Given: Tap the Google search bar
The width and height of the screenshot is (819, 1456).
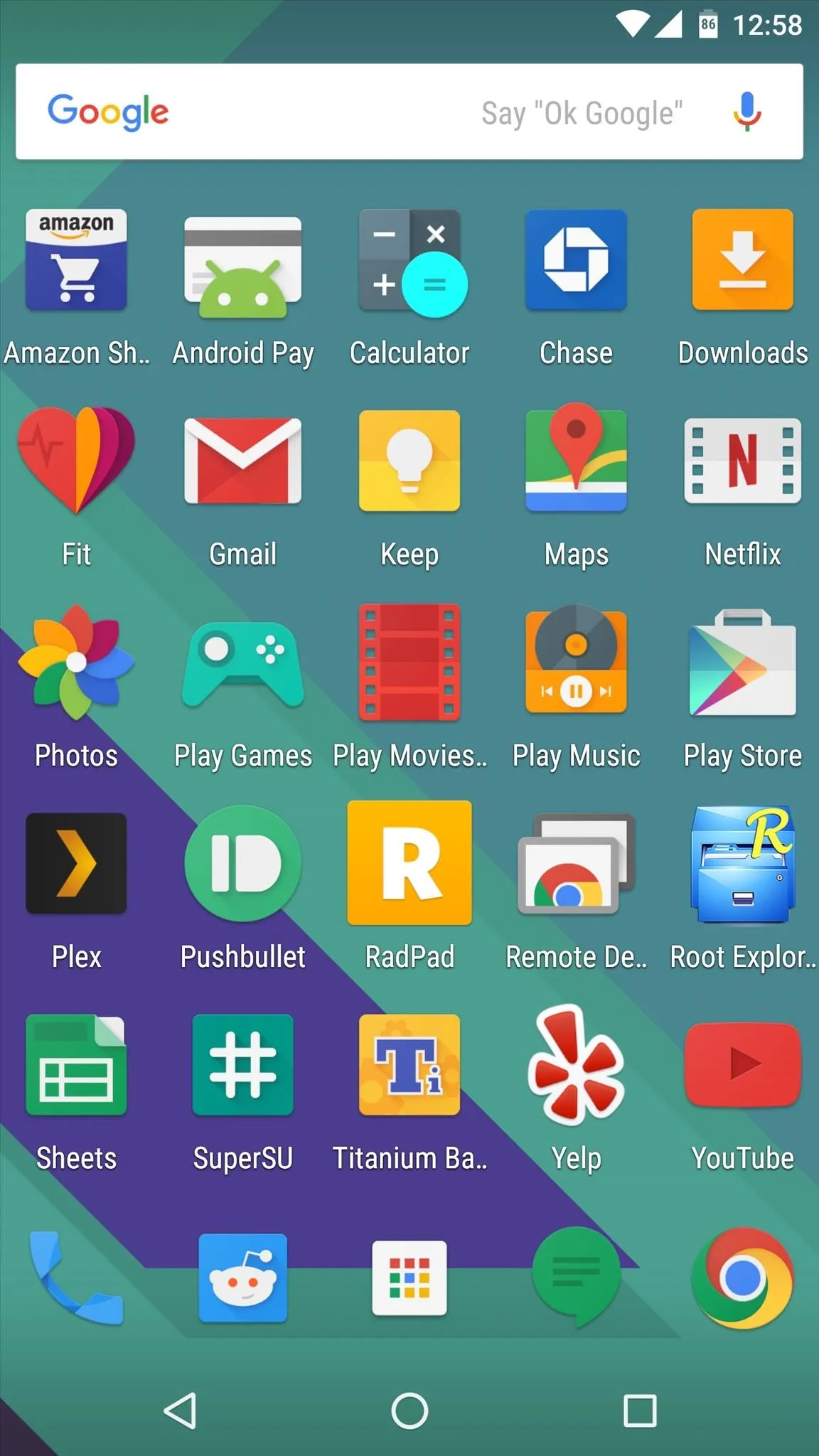Looking at the screenshot, I should pos(320,112).
